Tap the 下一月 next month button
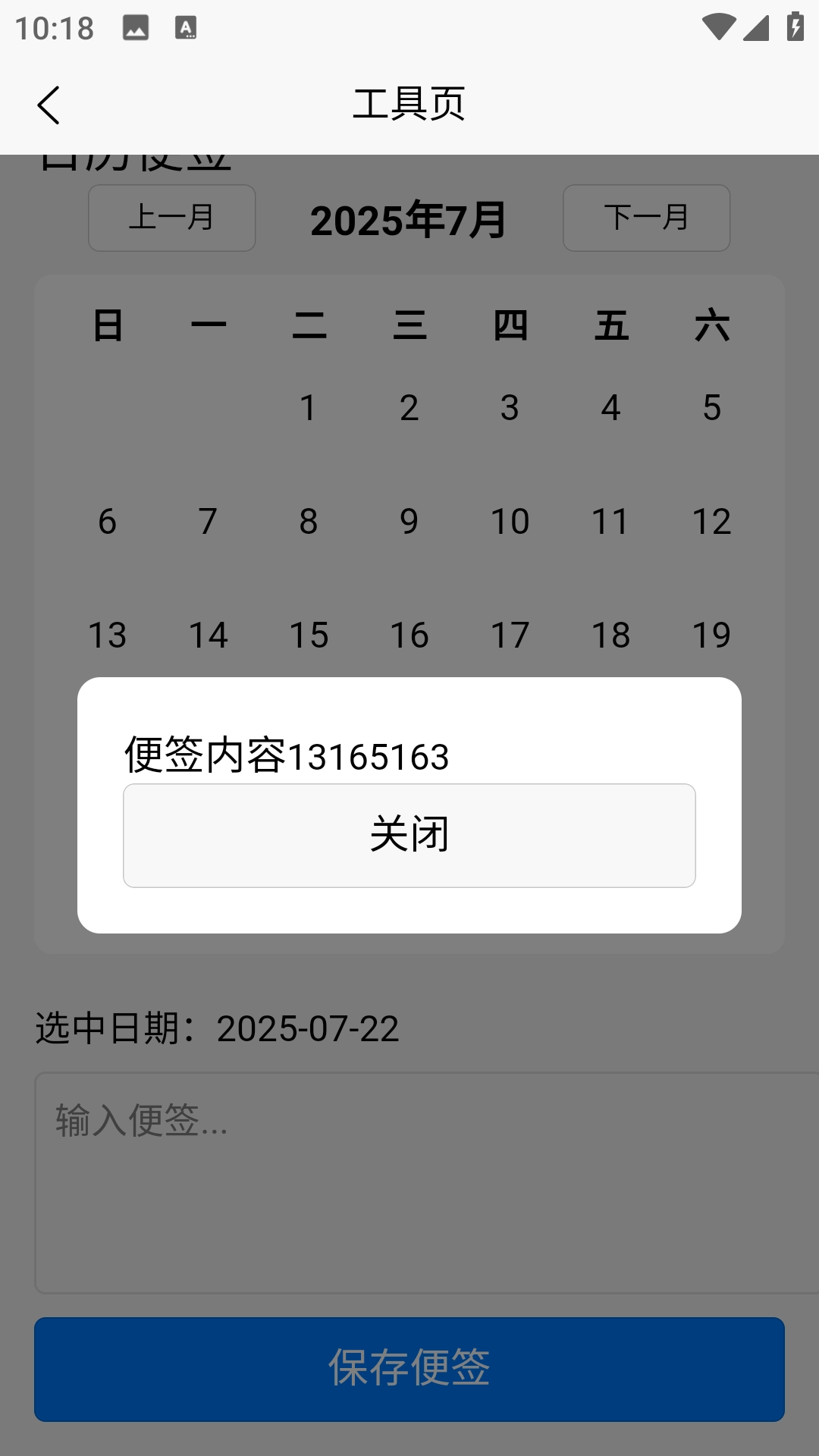 pyautogui.click(x=646, y=218)
